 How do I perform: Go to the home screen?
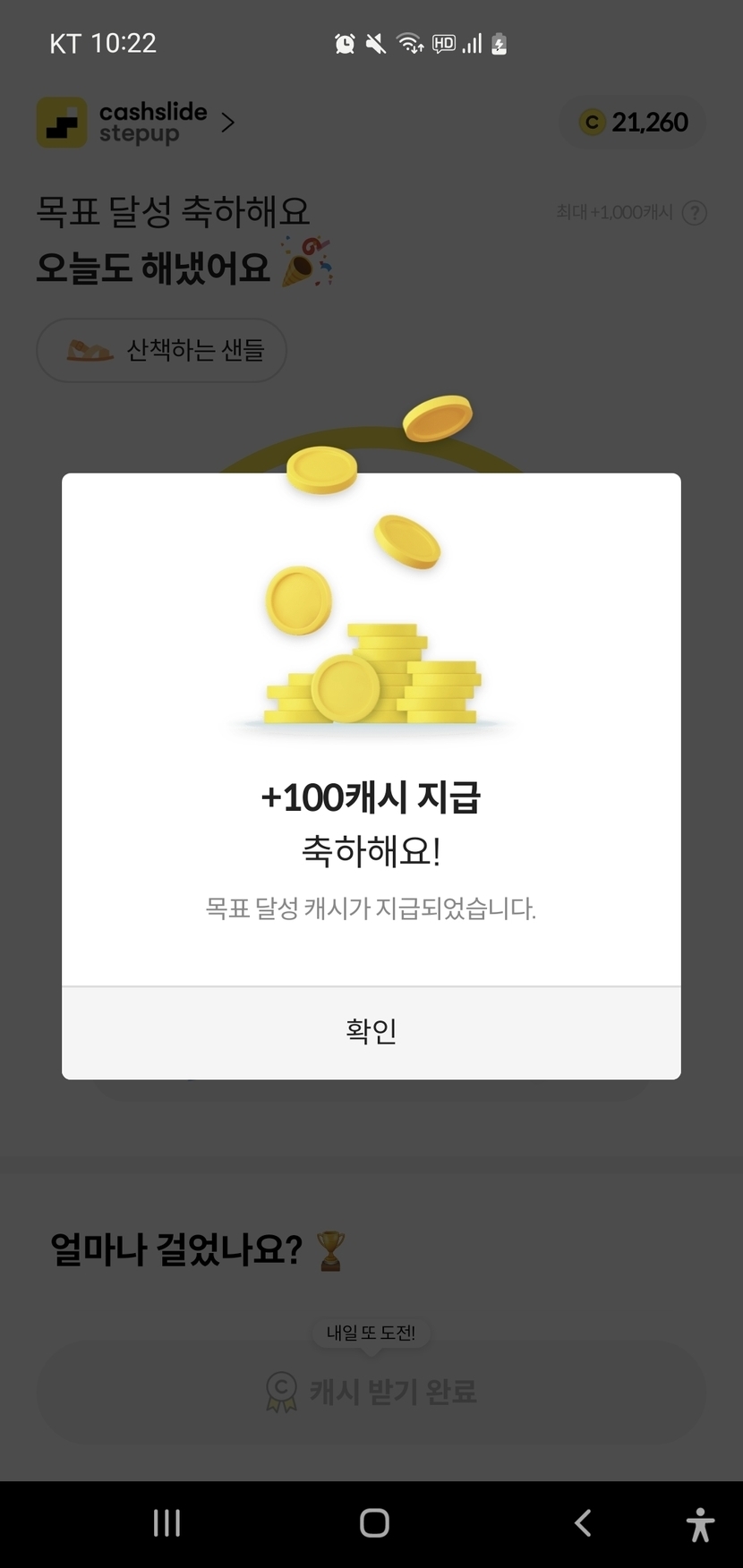374,1522
